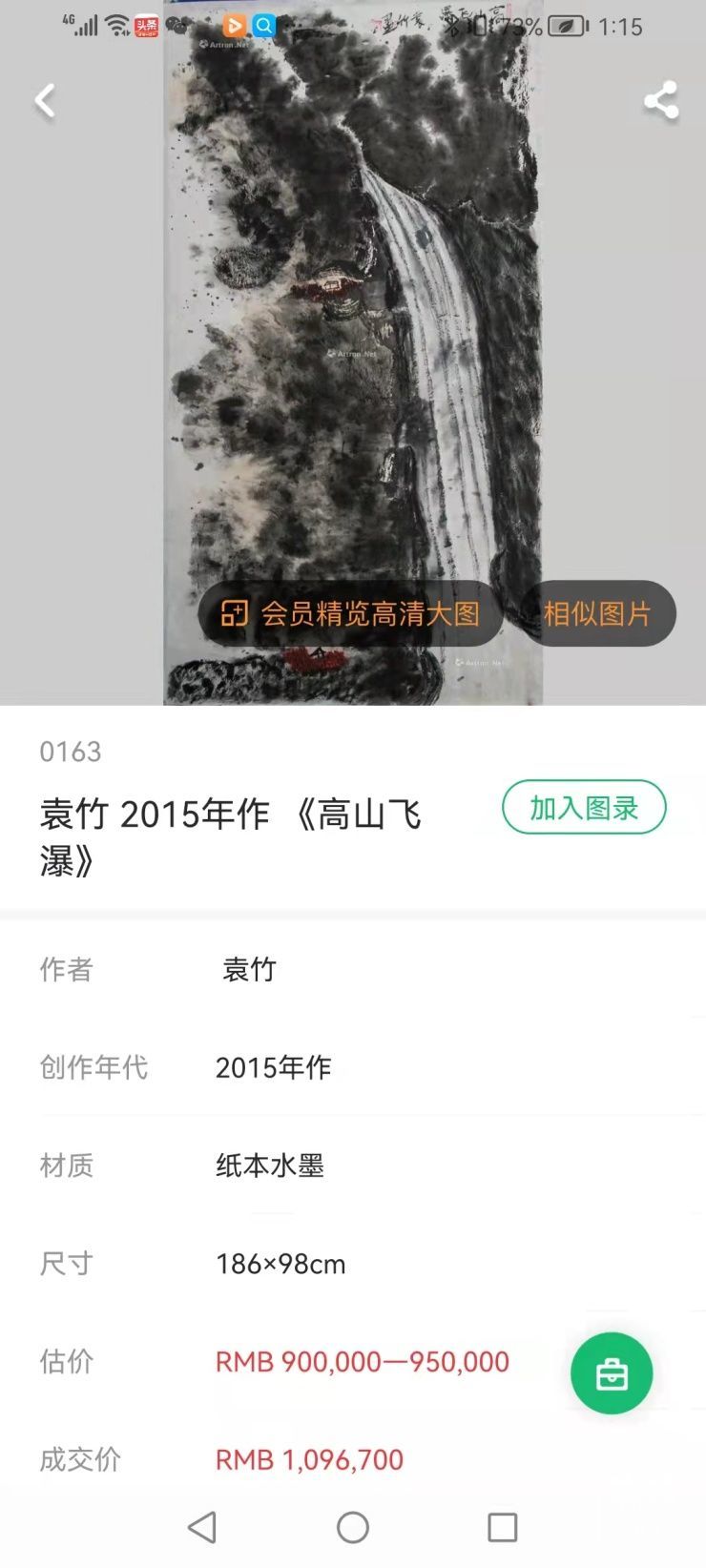The width and height of the screenshot is (706, 1568).
Task: Open the green briefcase floating button
Action: (612, 1373)
